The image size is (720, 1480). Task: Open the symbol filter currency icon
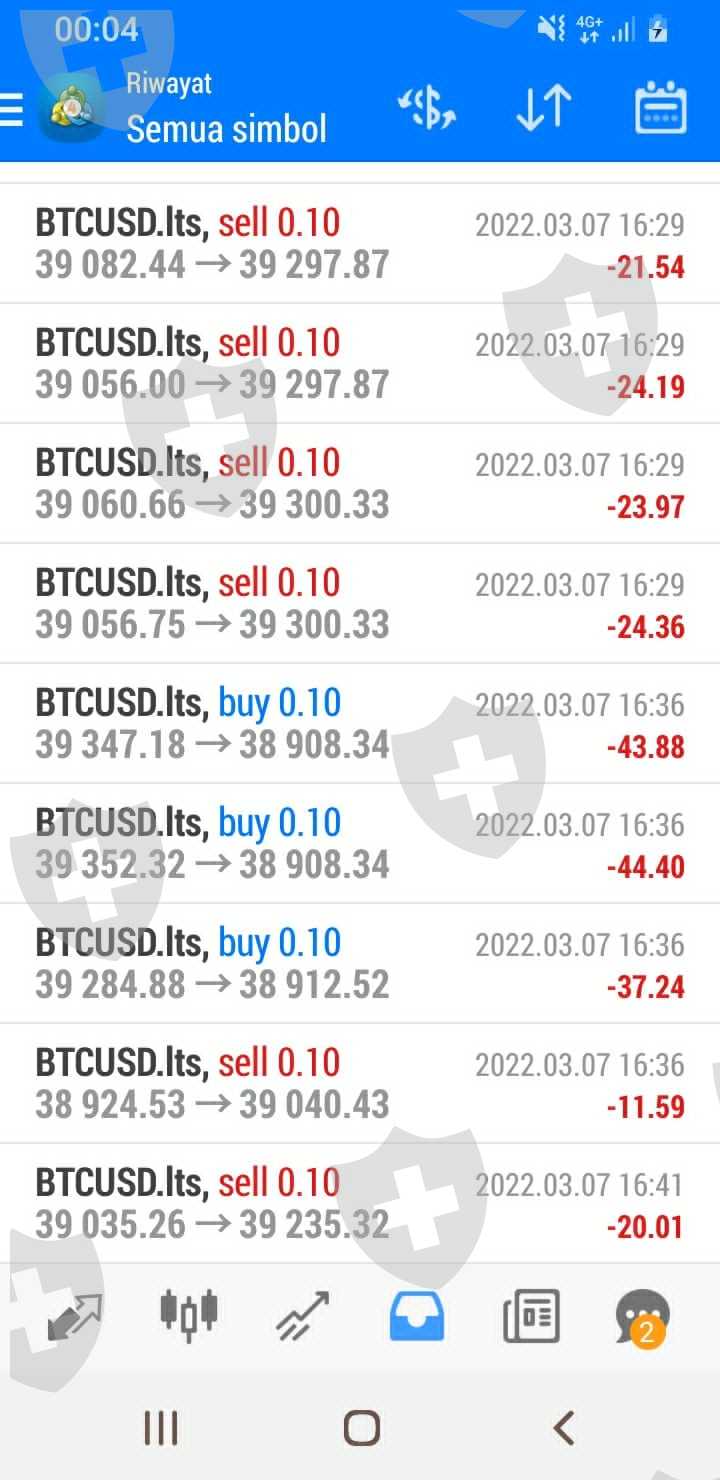(x=427, y=109)
